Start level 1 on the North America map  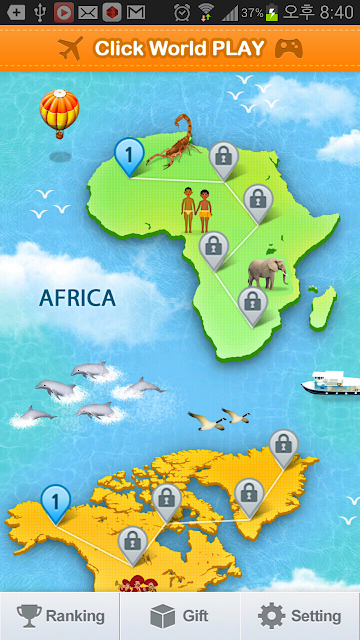(56, 504)
